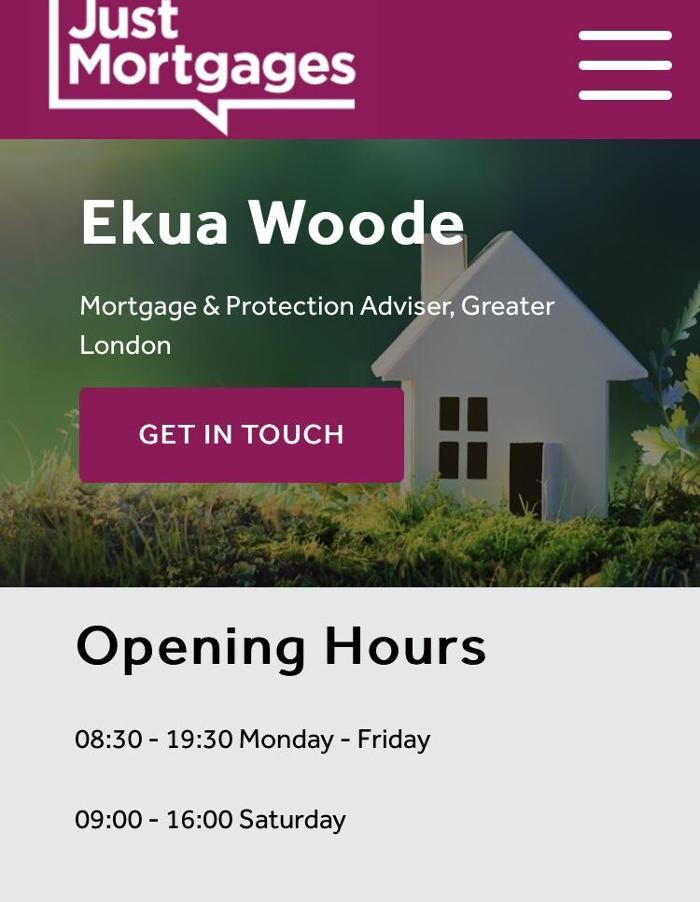Viewport: 700px width, 902px height.
Task: Open the hamburger navigation menu
Action: (x=625, y=65)
